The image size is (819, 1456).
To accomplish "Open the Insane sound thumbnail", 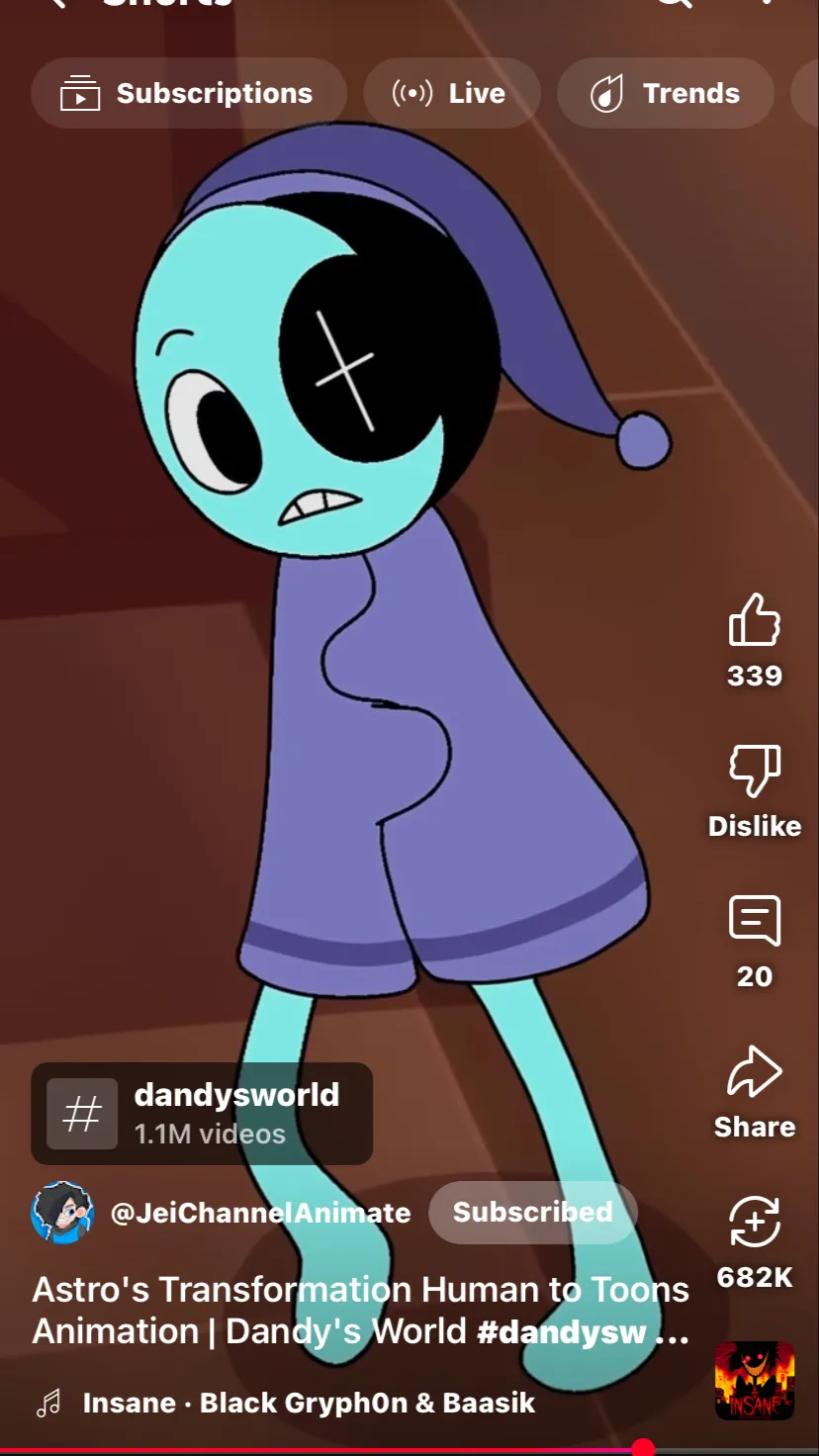I will pyautogui.click(x=755, y=1381).
